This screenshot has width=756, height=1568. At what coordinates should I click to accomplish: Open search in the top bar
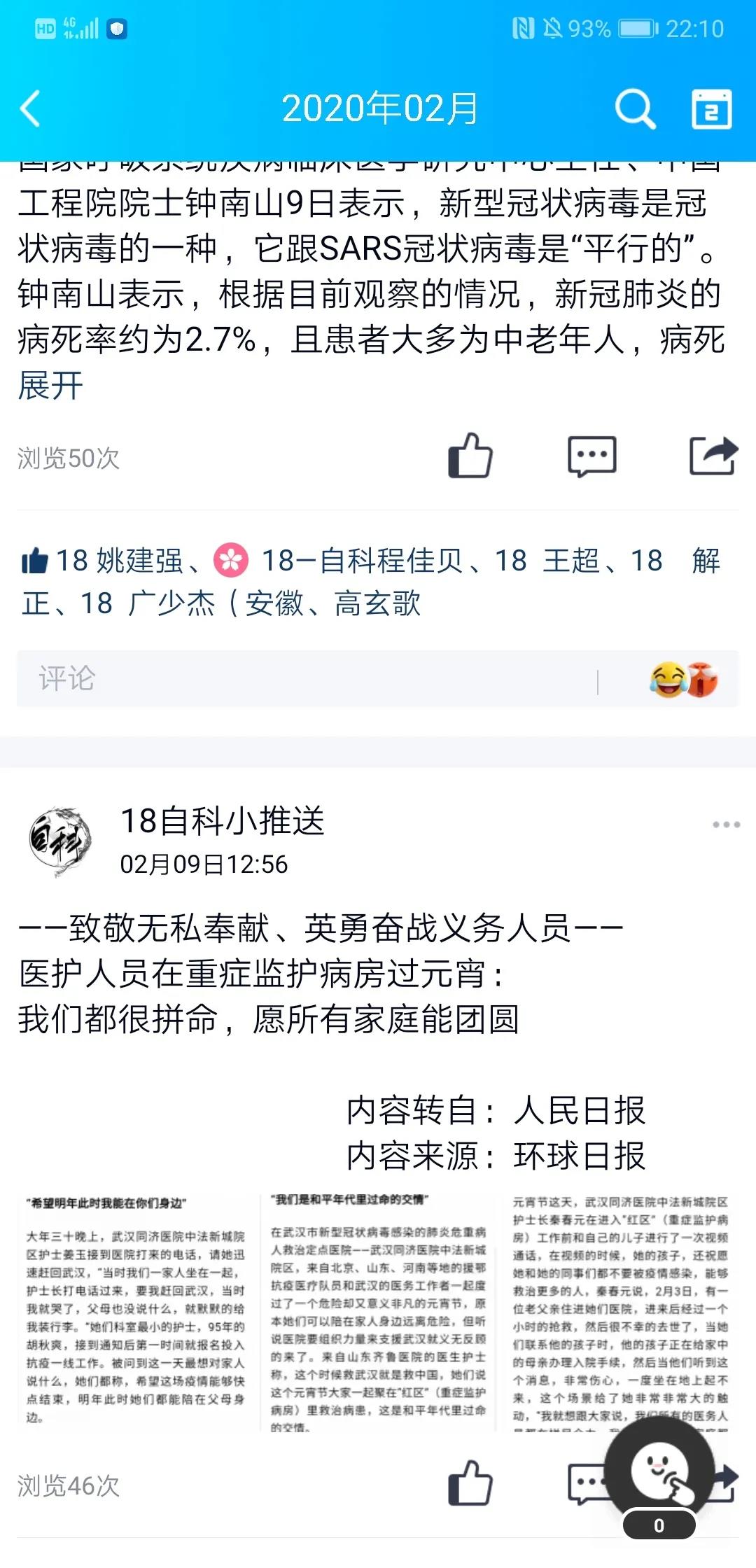[x=634, y=108]
